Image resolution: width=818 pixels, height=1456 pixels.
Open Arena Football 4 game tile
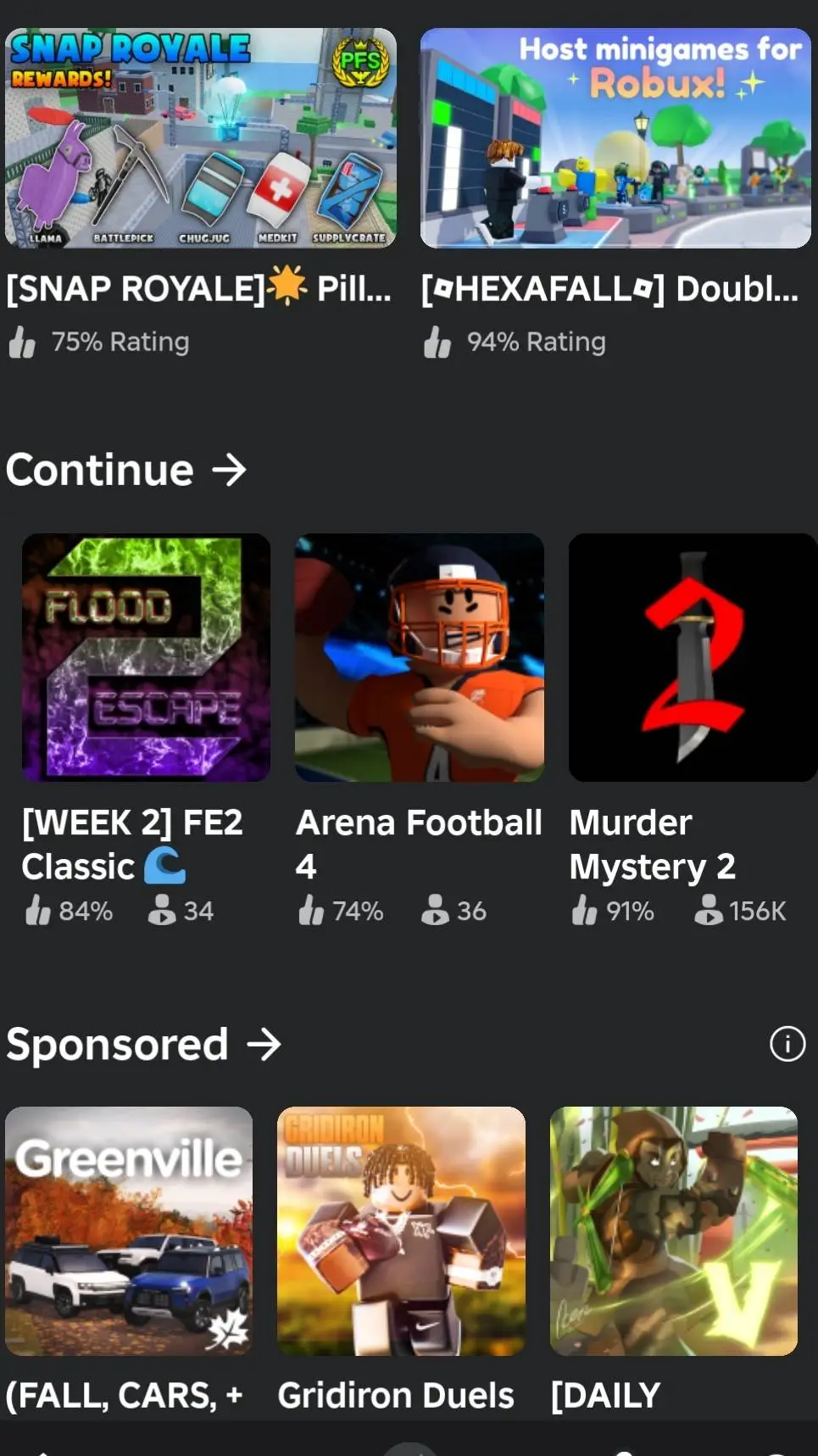coord(419,657)
